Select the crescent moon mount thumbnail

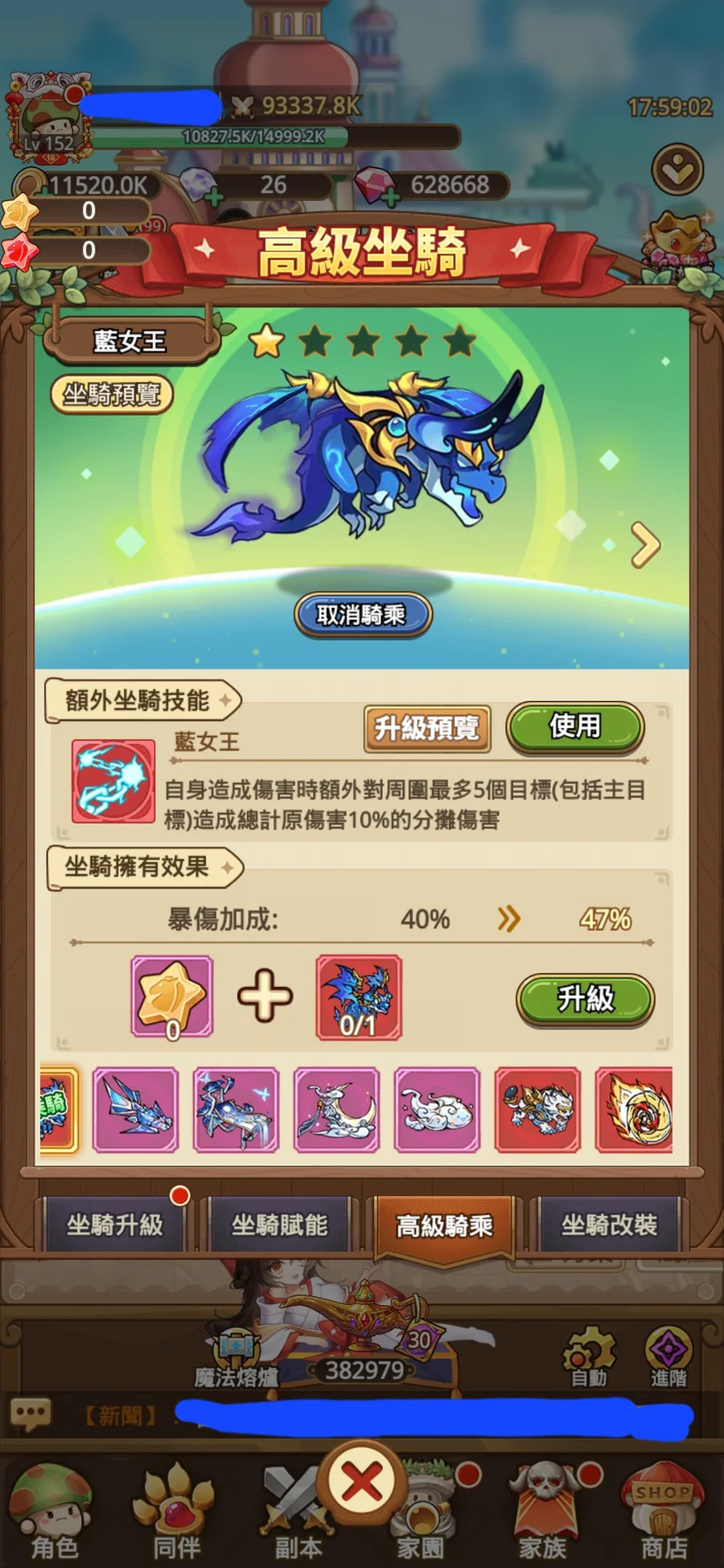(336, 1110)
